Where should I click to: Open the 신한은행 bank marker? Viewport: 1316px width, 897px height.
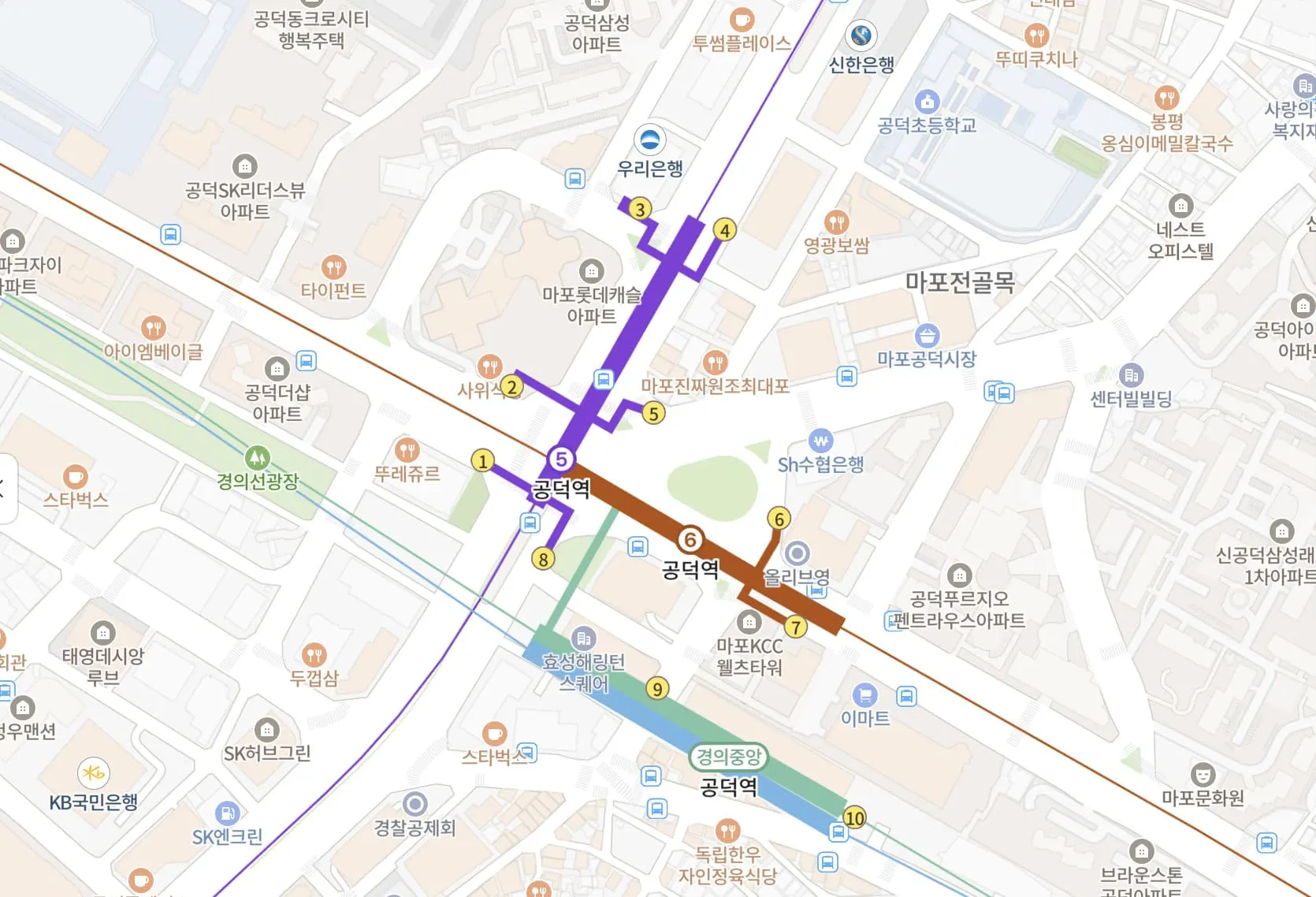(x=861, y=35)
